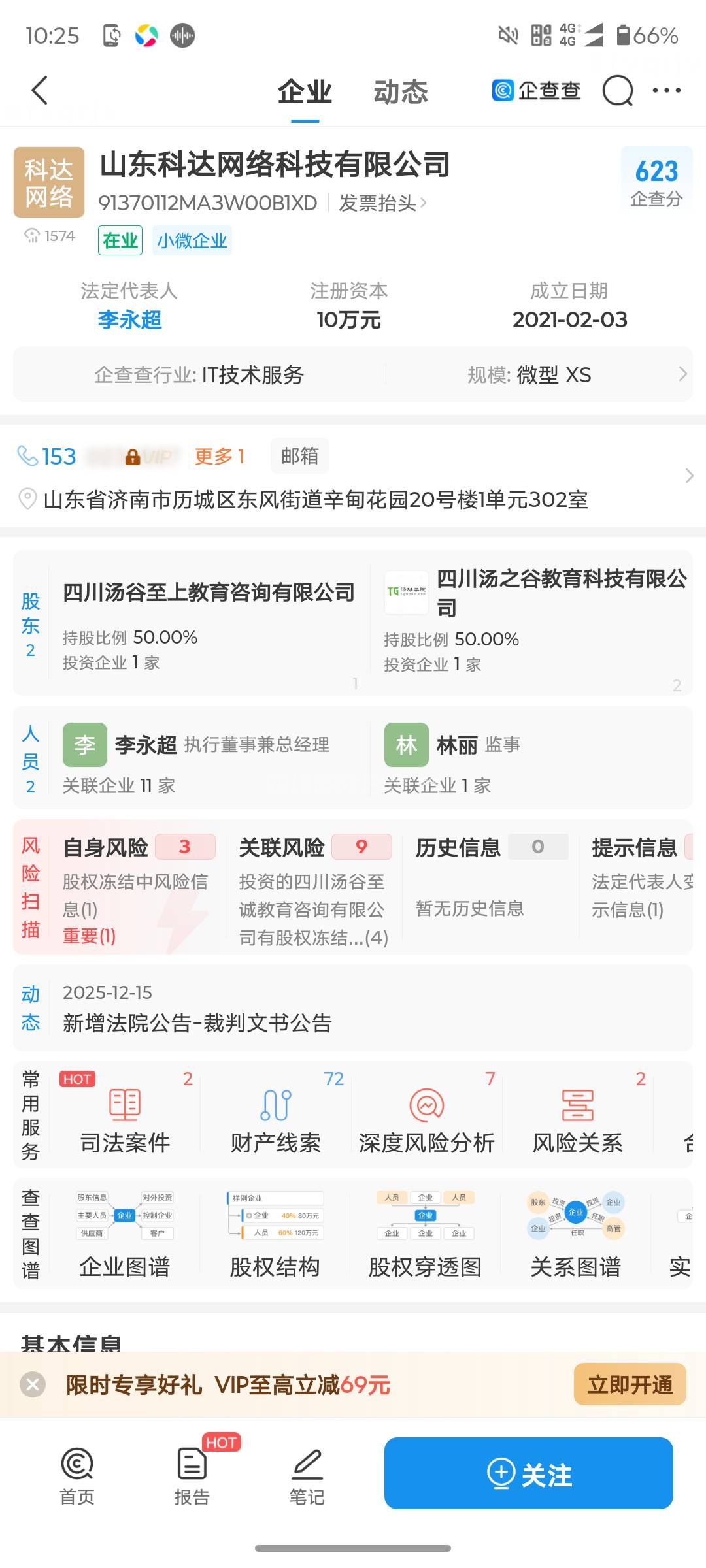Follow this company with 关注 button

[528, 1473]
